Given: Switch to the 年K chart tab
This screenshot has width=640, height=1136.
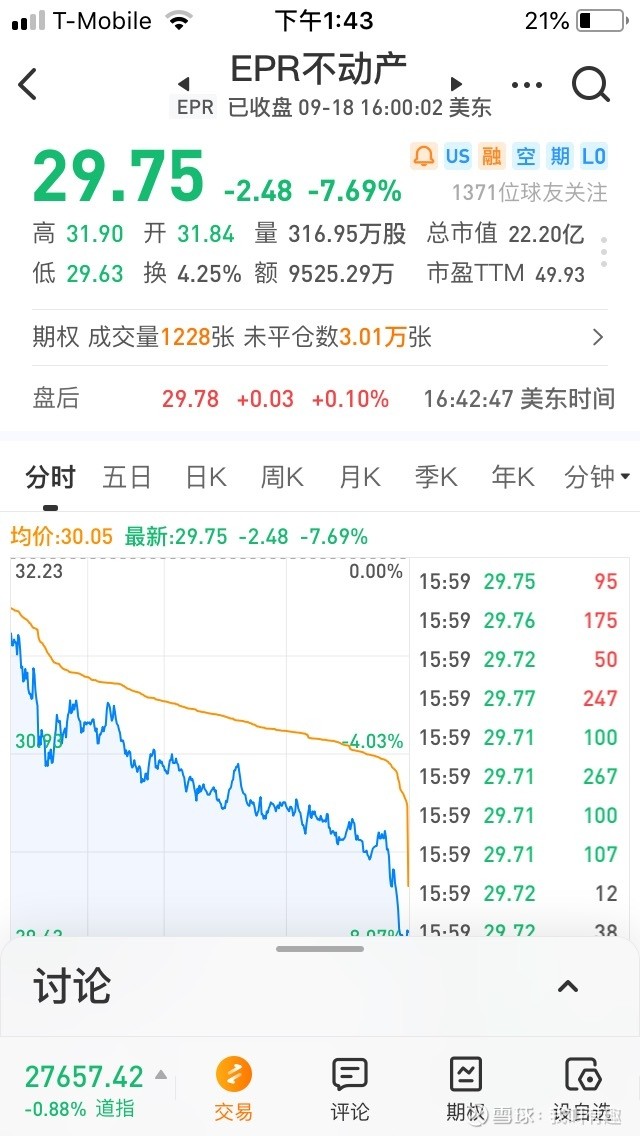Looking at the screenshot, I should tap(513, 477).
